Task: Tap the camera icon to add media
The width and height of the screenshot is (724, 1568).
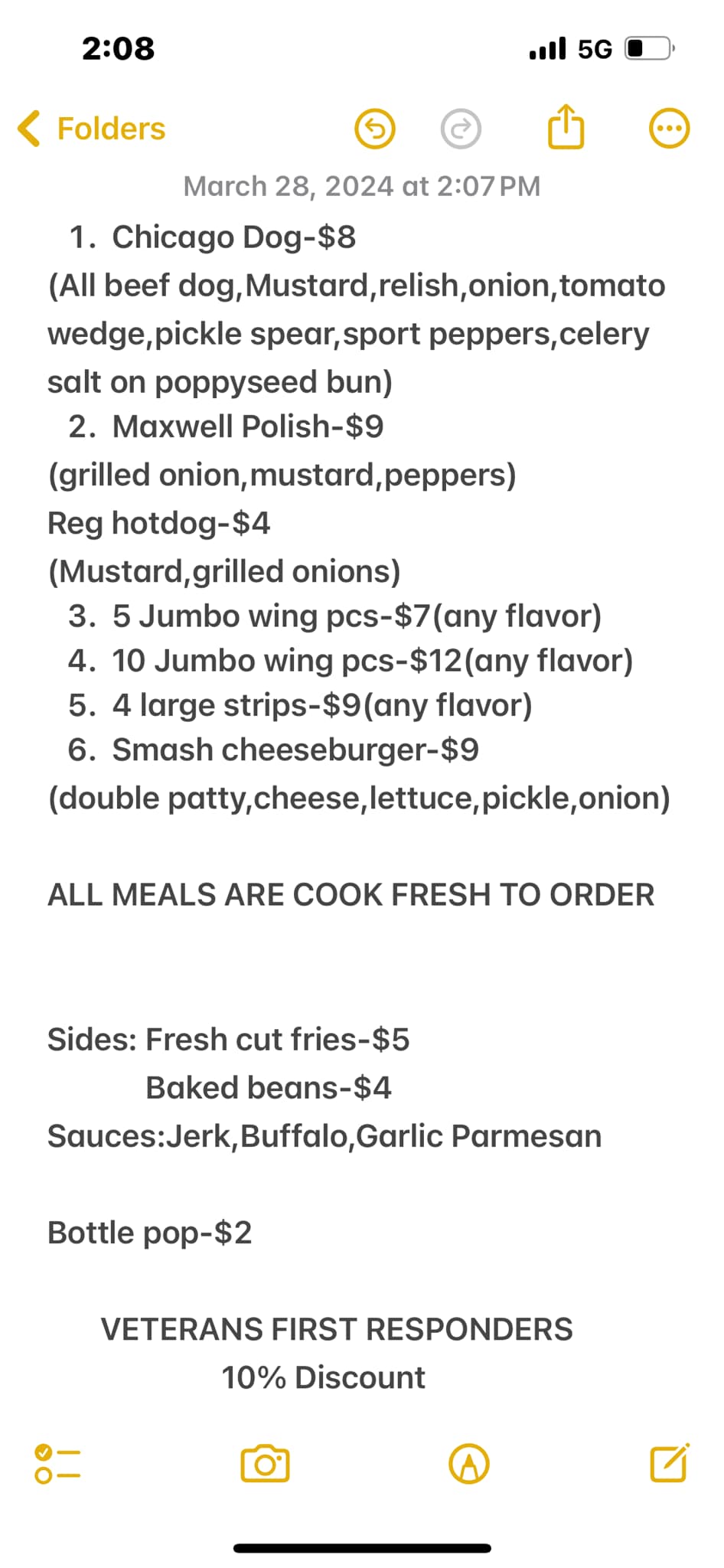Action: click(x=264, y=1462)
